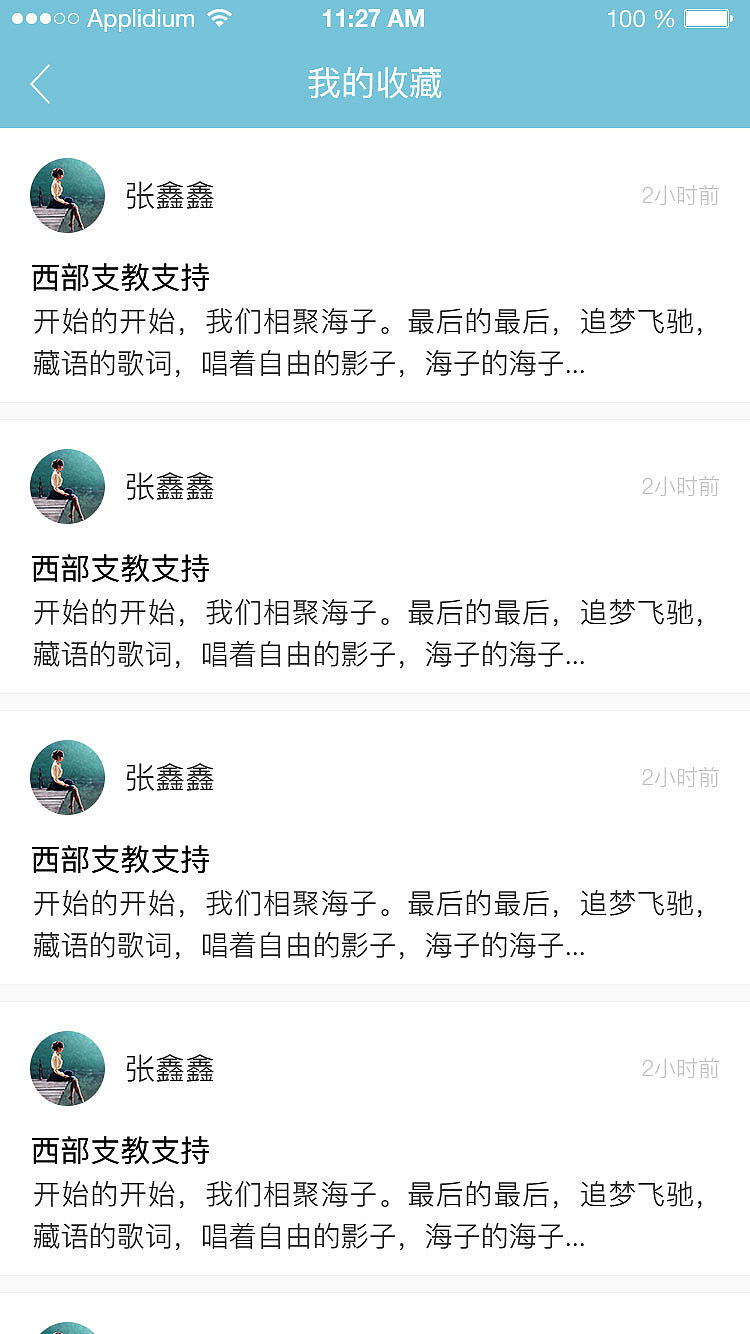Open 张鑫鑫's avatar in the third post
This screenshot has height=1334, width=750.
pyautogui.click(x=67, y=778)
